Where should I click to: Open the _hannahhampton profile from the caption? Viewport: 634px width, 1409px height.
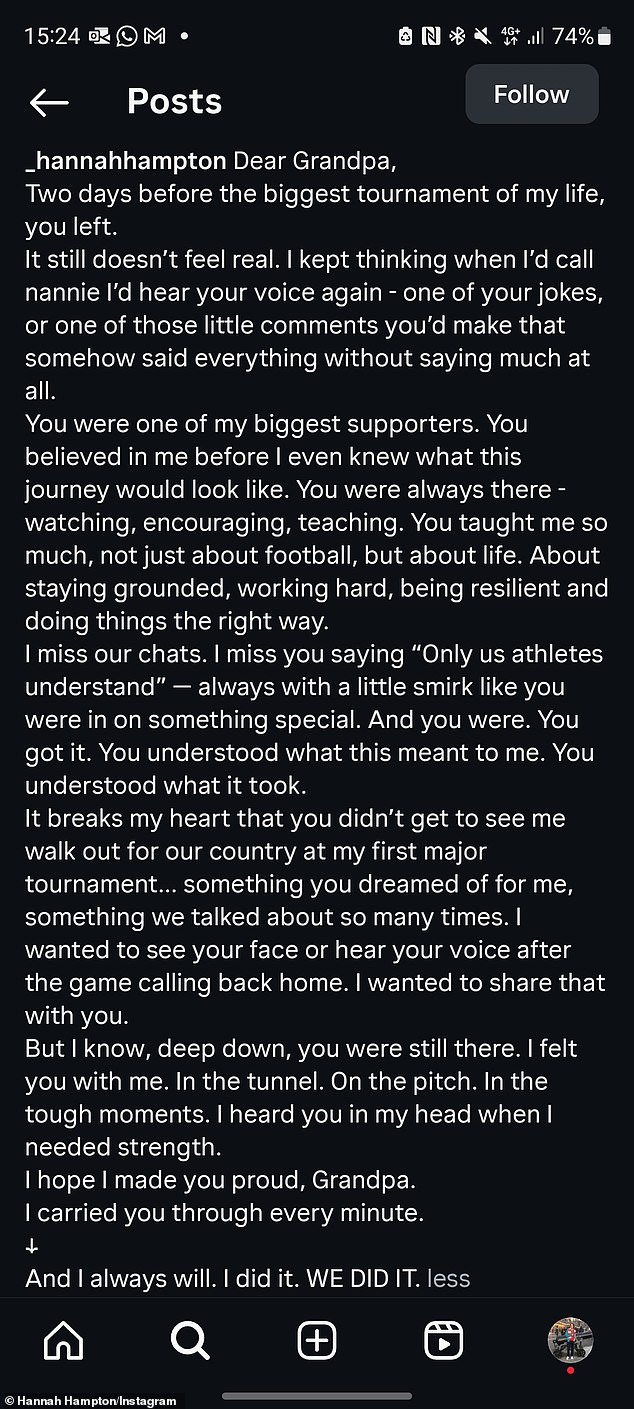click(x=126, y=162)
